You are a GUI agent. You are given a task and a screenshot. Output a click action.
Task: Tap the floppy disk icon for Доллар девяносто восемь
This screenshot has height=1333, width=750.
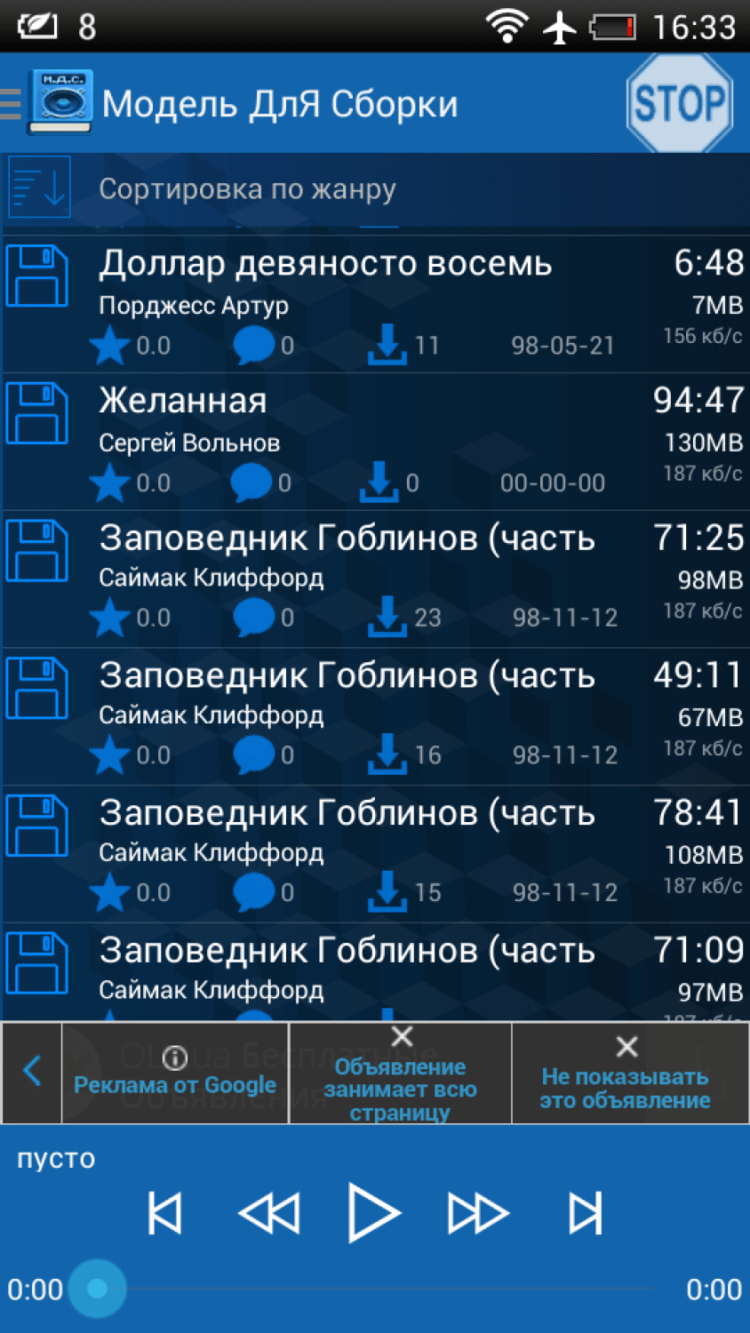coord(37,273)
